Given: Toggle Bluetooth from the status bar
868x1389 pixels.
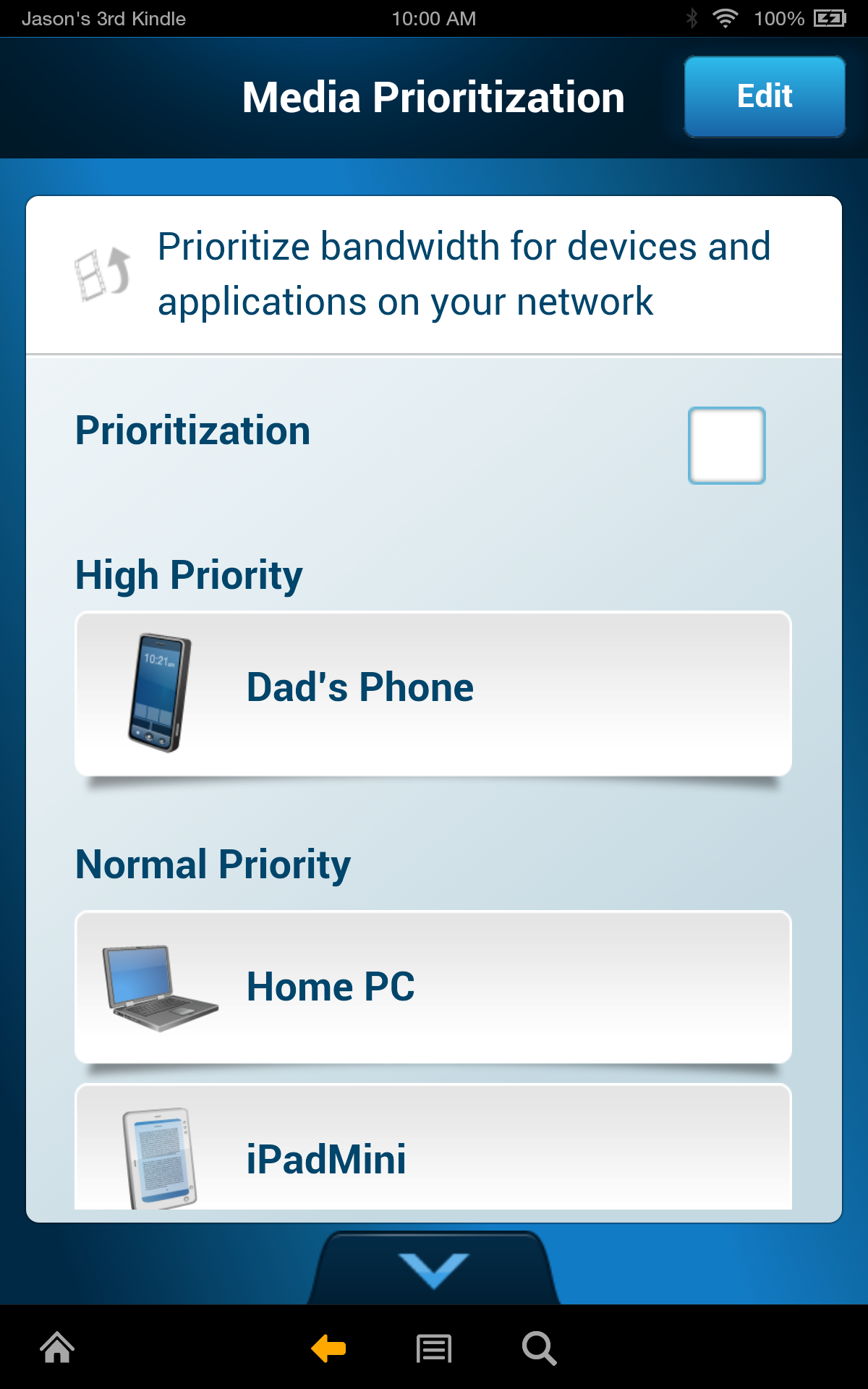Looking at the screenshot, I should (x=693, y=18).
